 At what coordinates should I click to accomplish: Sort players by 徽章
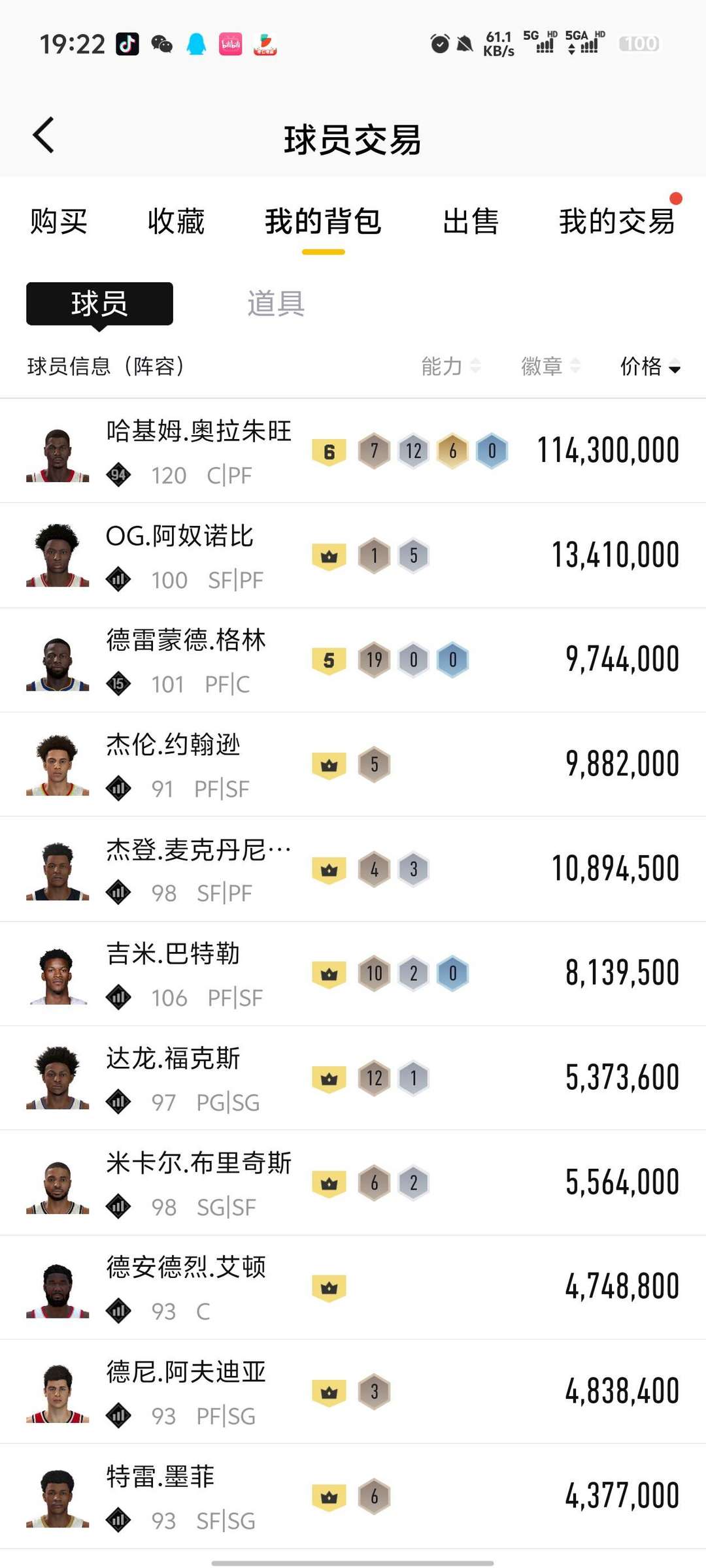550,367
